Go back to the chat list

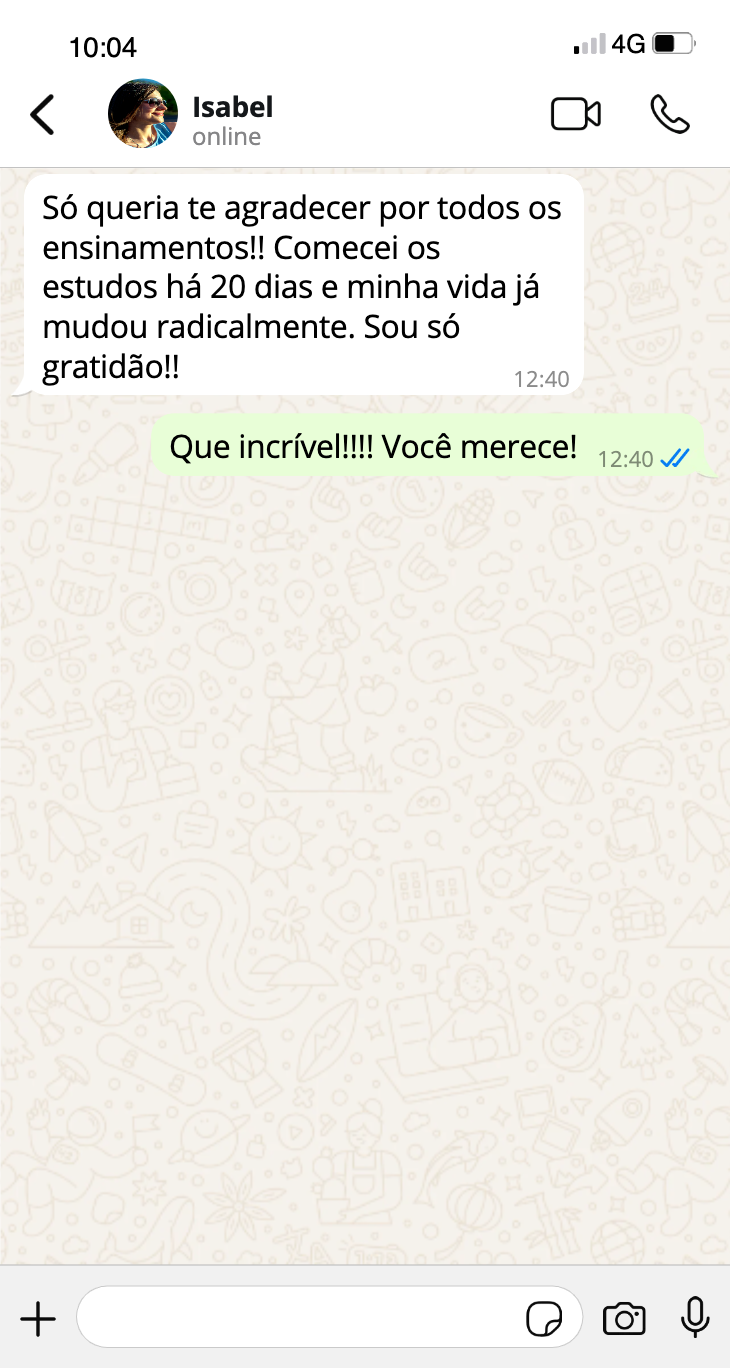point(42,115)
